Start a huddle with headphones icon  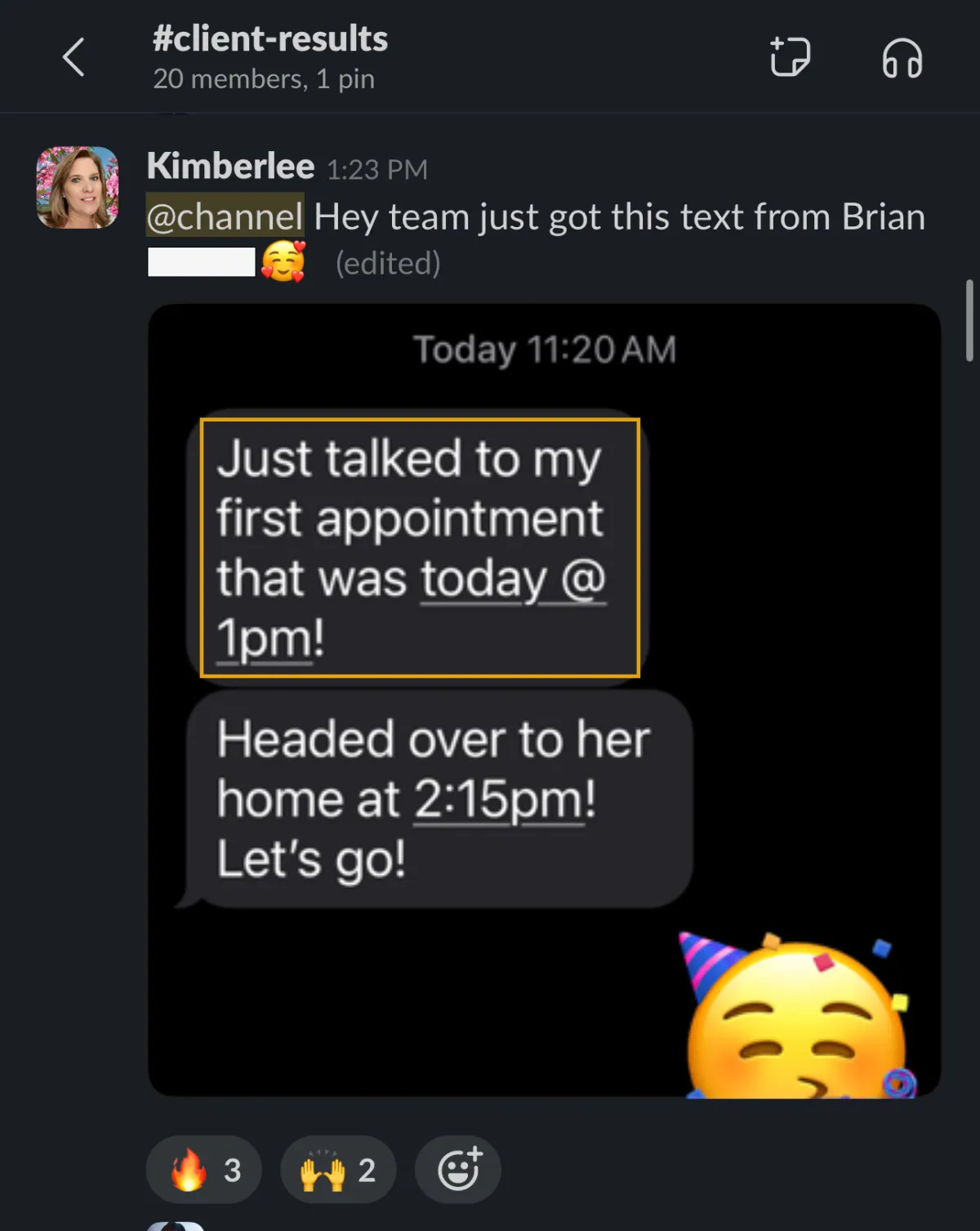click(902, 59)
